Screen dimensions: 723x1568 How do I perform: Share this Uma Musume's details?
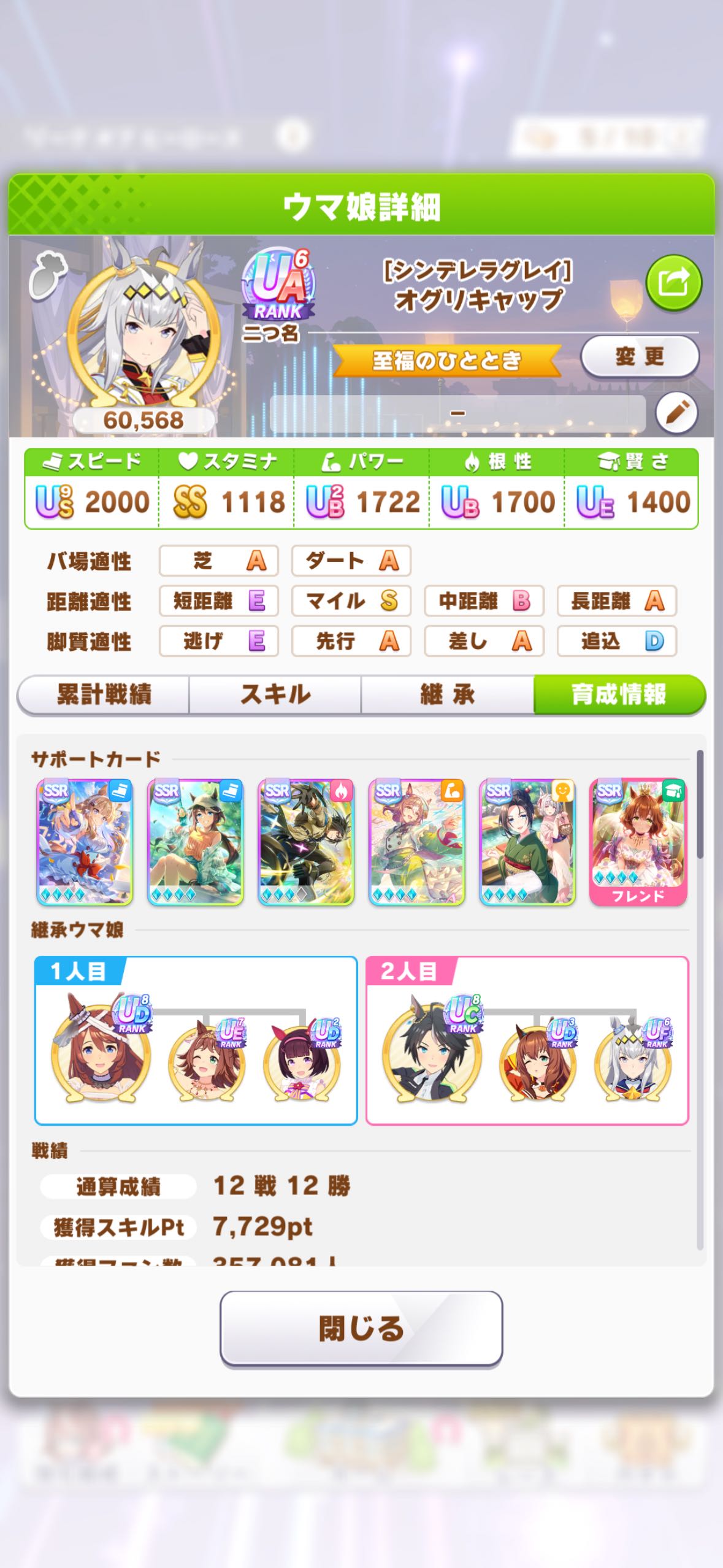pyautogui.click(x=673, y=283)
